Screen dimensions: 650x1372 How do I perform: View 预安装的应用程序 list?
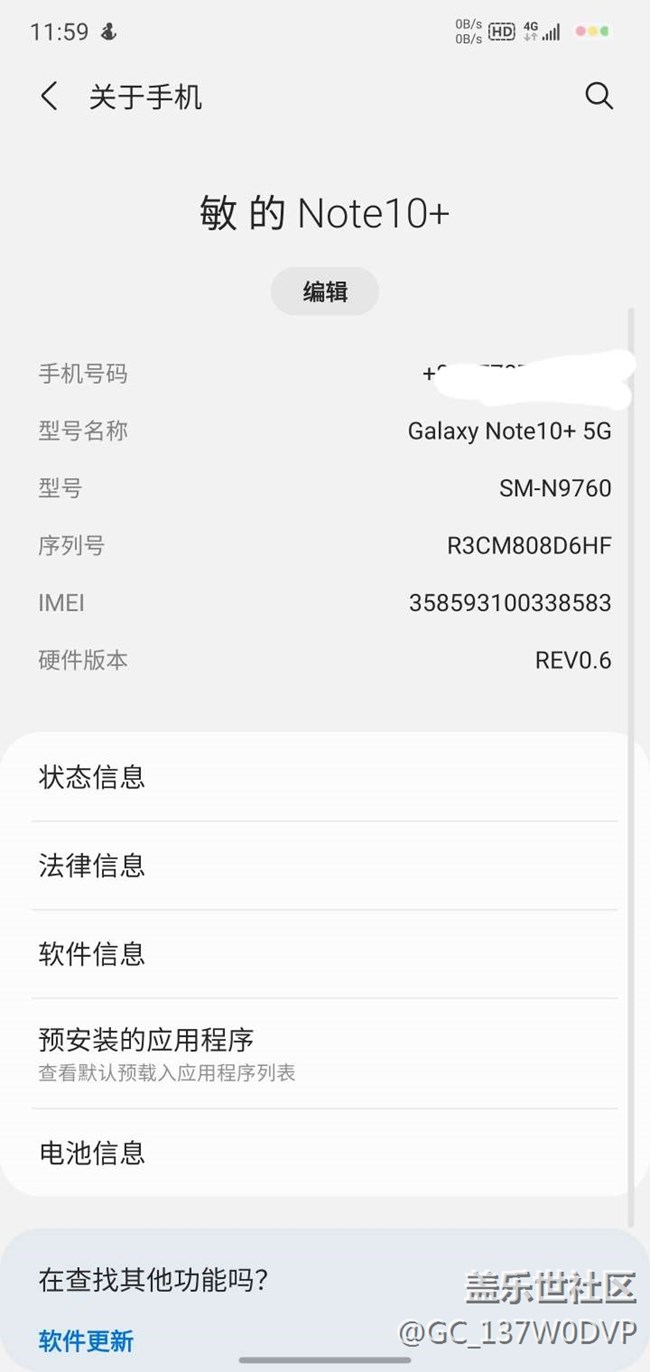(325, 1054)
